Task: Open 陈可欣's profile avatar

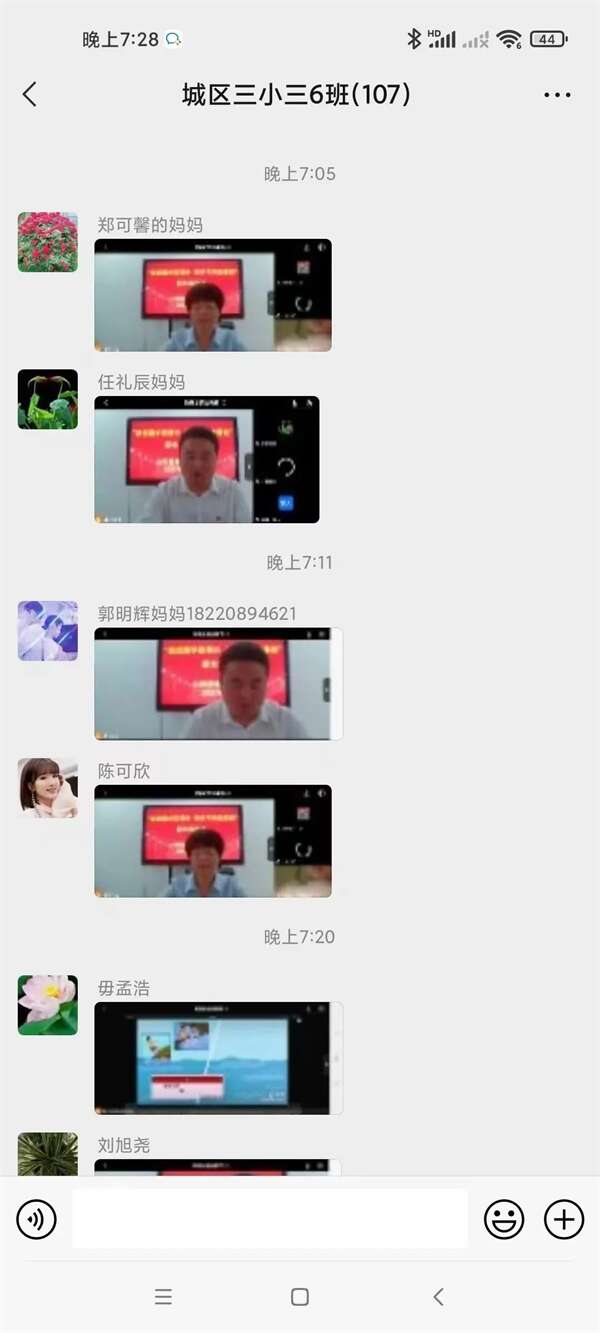Action: (47, 788)
